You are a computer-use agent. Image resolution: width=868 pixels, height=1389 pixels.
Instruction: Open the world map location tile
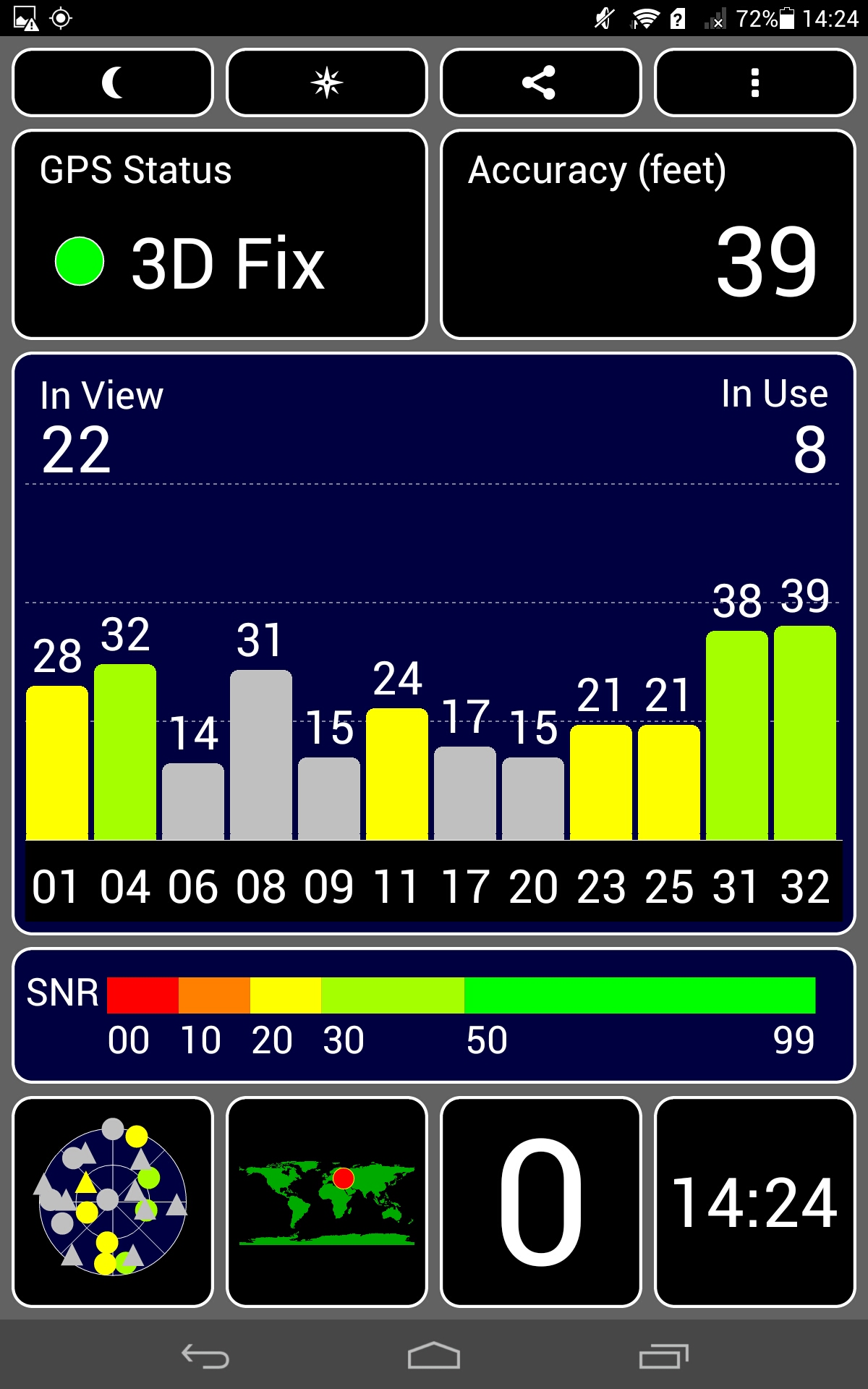[x=327, y=1202]
